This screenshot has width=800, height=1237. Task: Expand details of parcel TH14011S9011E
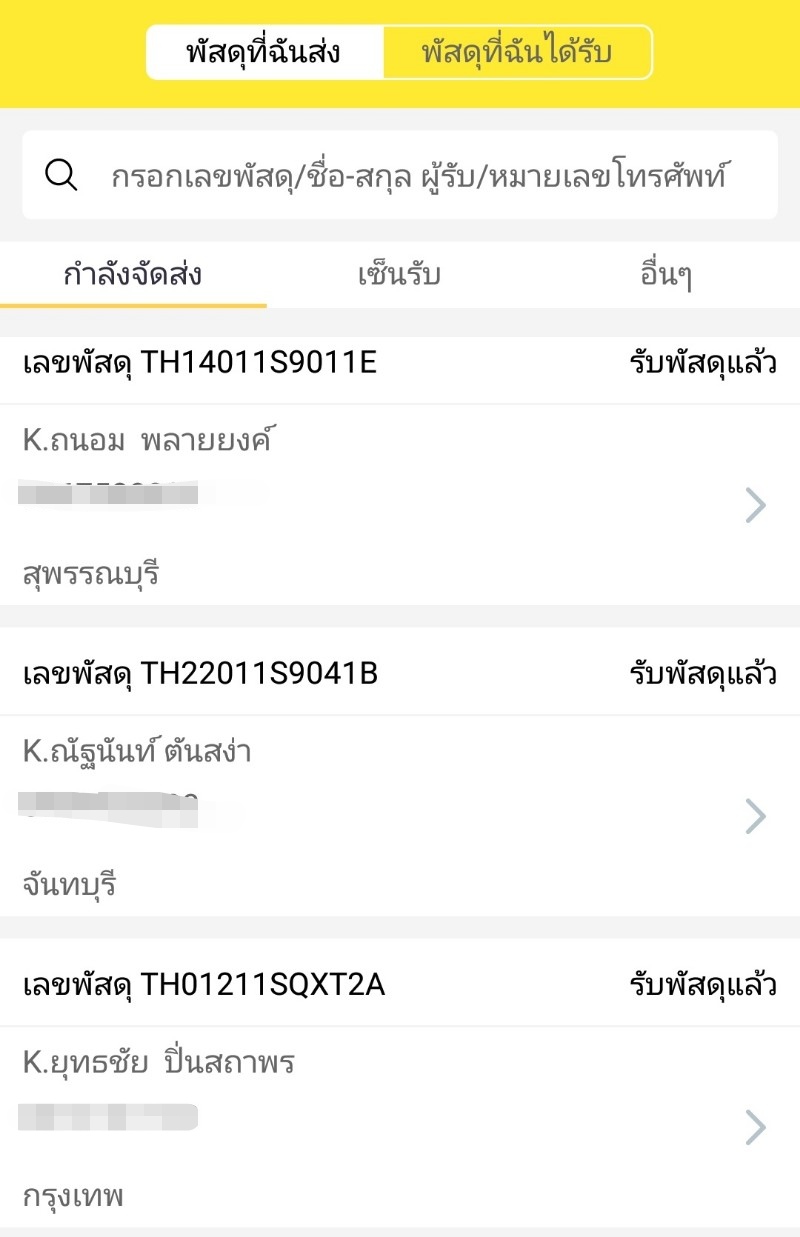pyautogui.click(x=756, y=505)
